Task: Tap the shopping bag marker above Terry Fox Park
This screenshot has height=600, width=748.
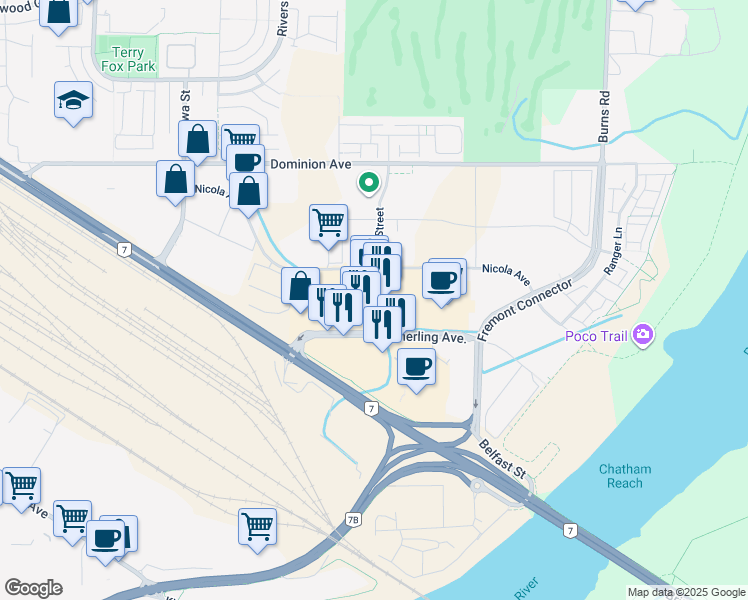Action: point(58,13)
